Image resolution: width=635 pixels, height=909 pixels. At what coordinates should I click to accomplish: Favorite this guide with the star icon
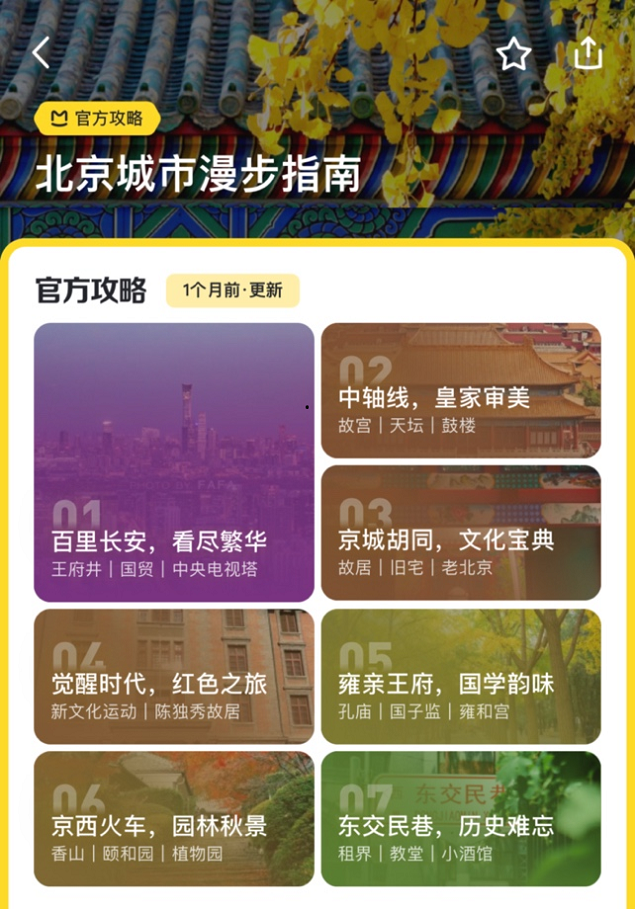pyautogui.click(x=514, y=54)
